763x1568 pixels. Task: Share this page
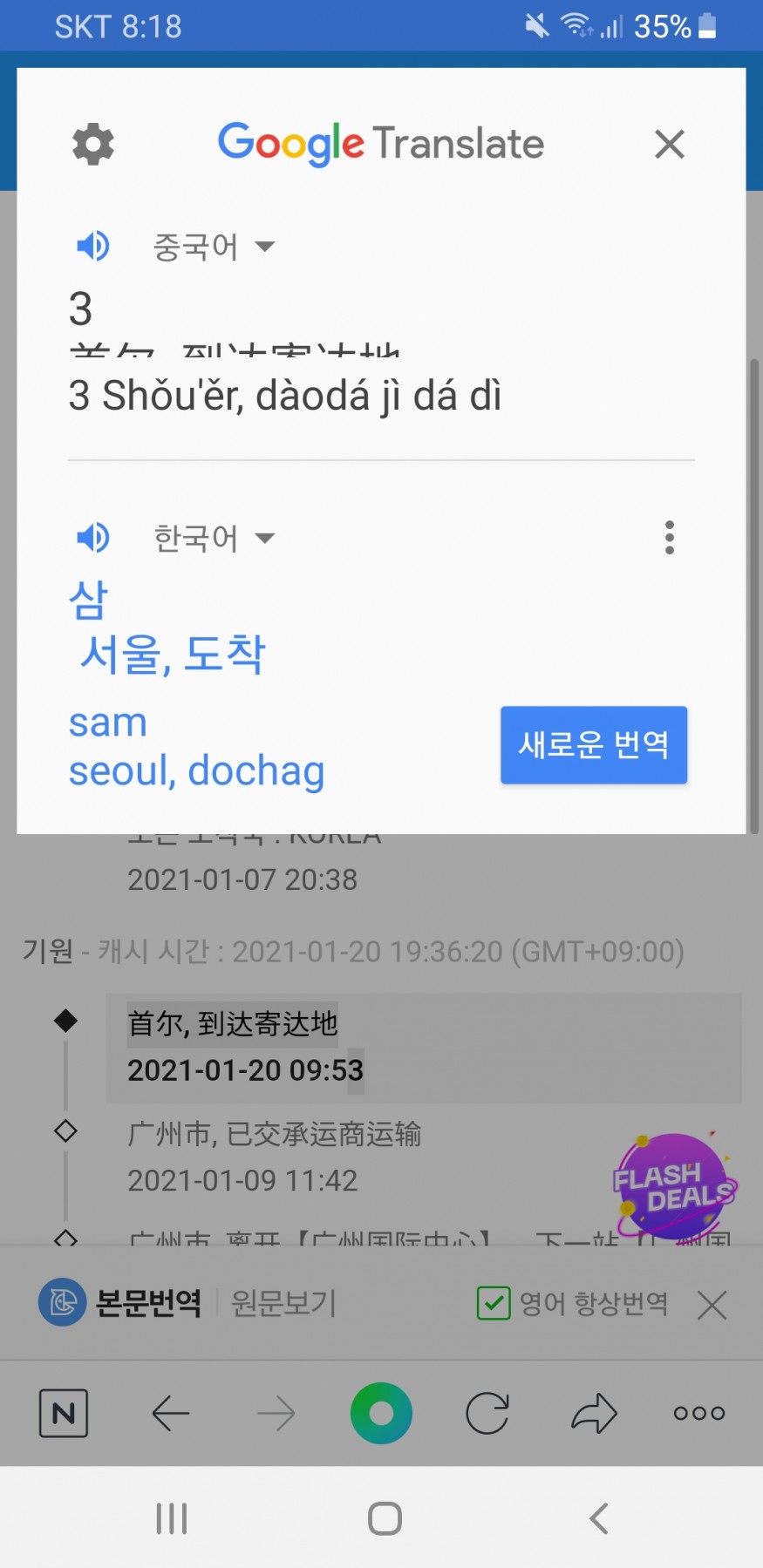pos(594,1413)
